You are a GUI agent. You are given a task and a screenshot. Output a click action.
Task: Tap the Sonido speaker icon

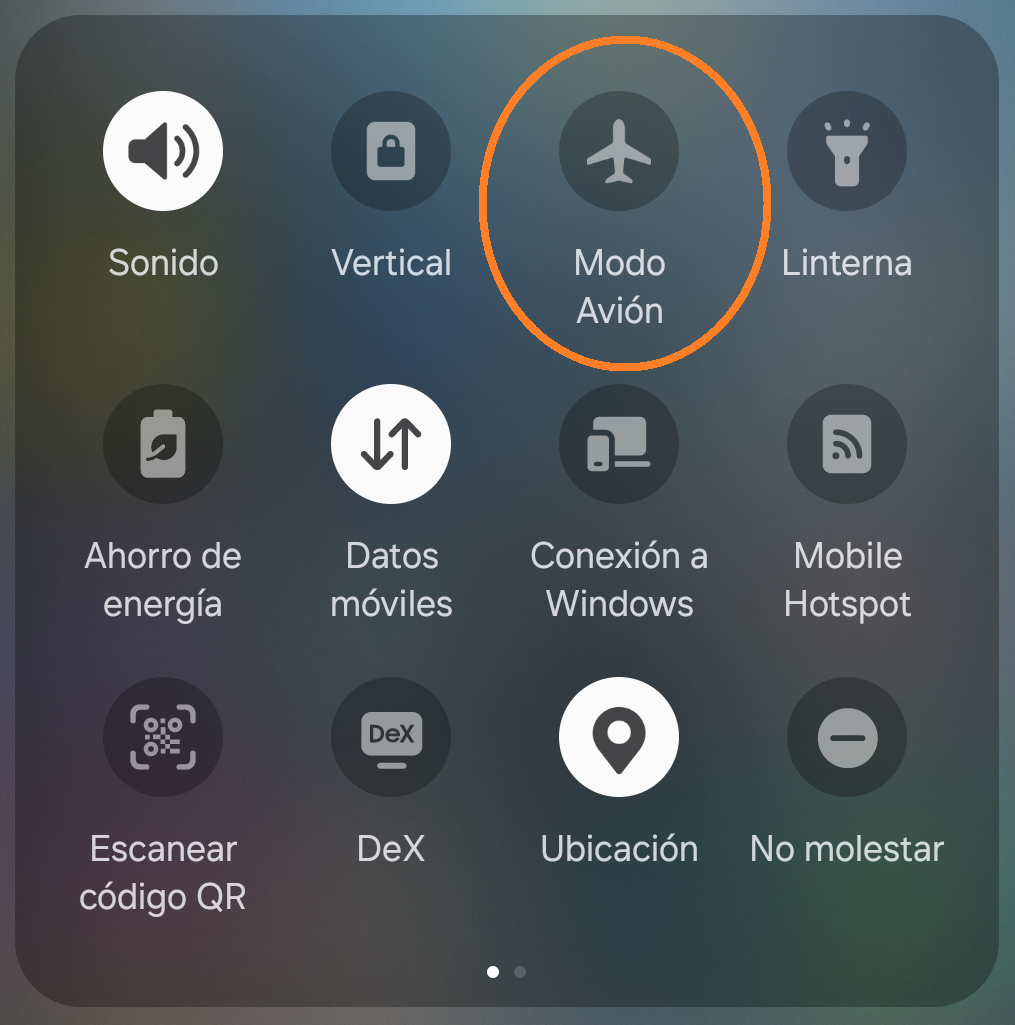(x=163, y=150)
